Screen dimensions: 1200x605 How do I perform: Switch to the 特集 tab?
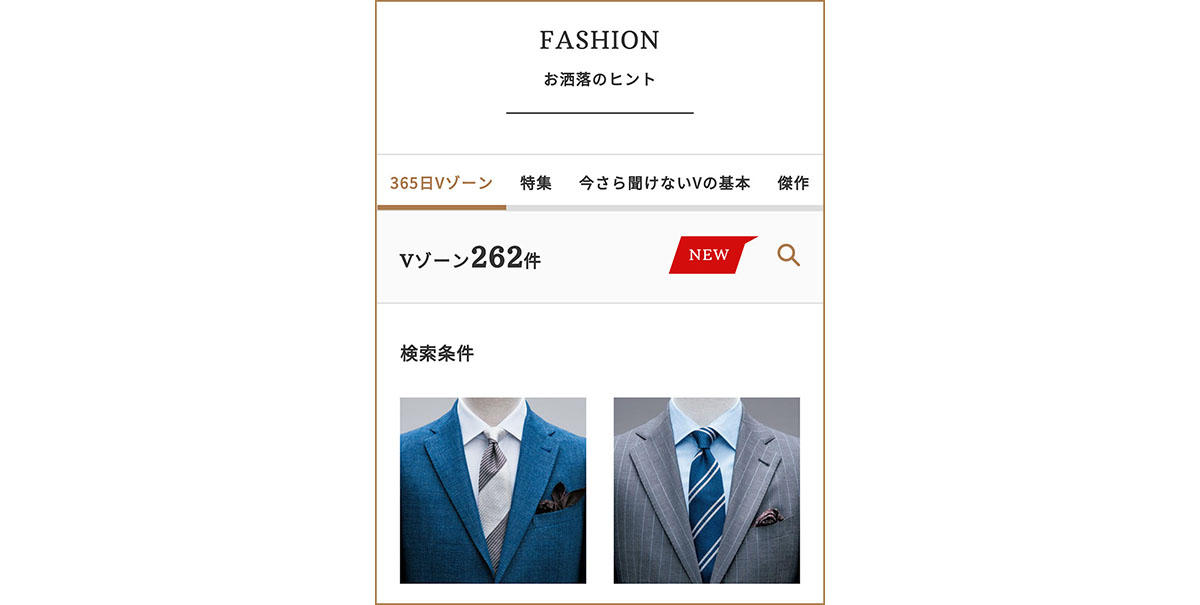(x=536, y=183)
